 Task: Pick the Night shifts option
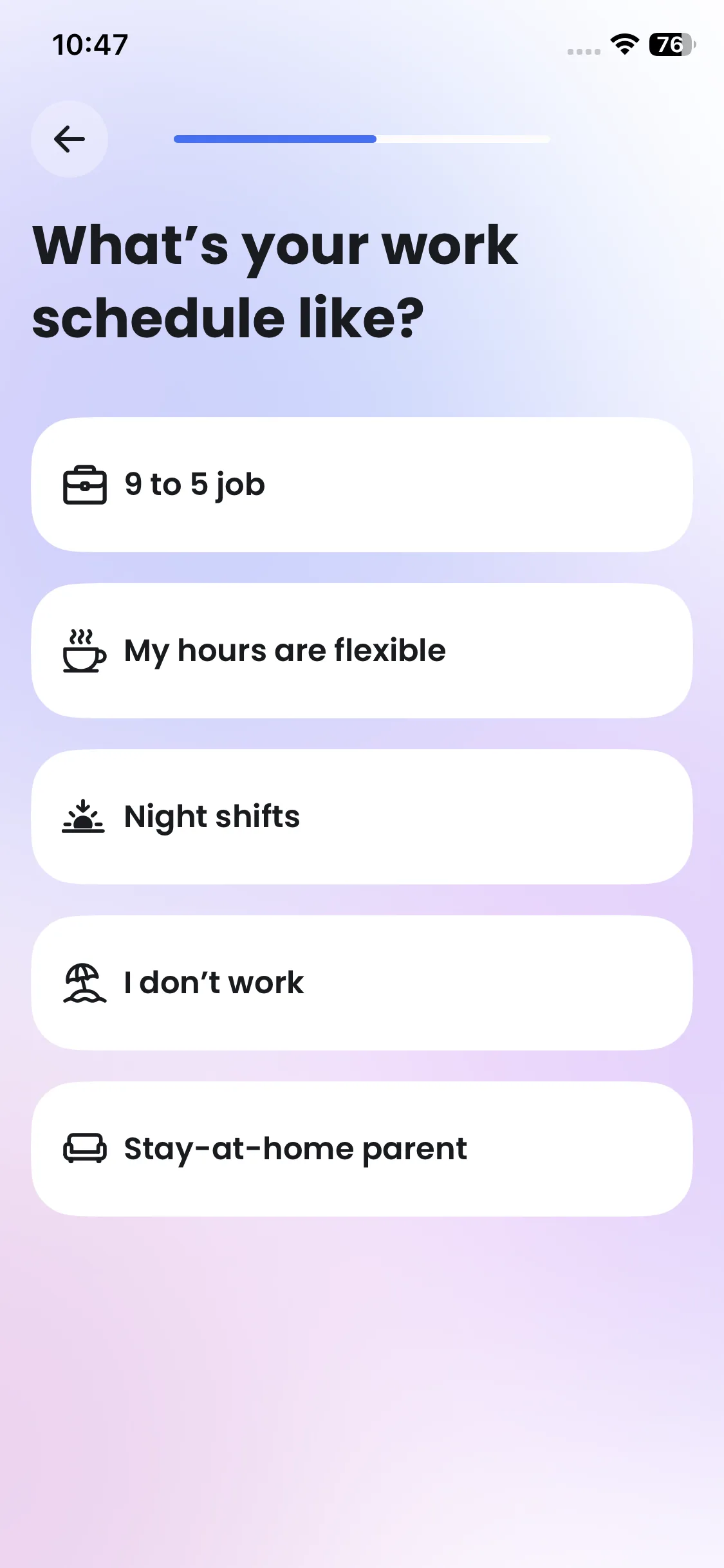point(362,817)
